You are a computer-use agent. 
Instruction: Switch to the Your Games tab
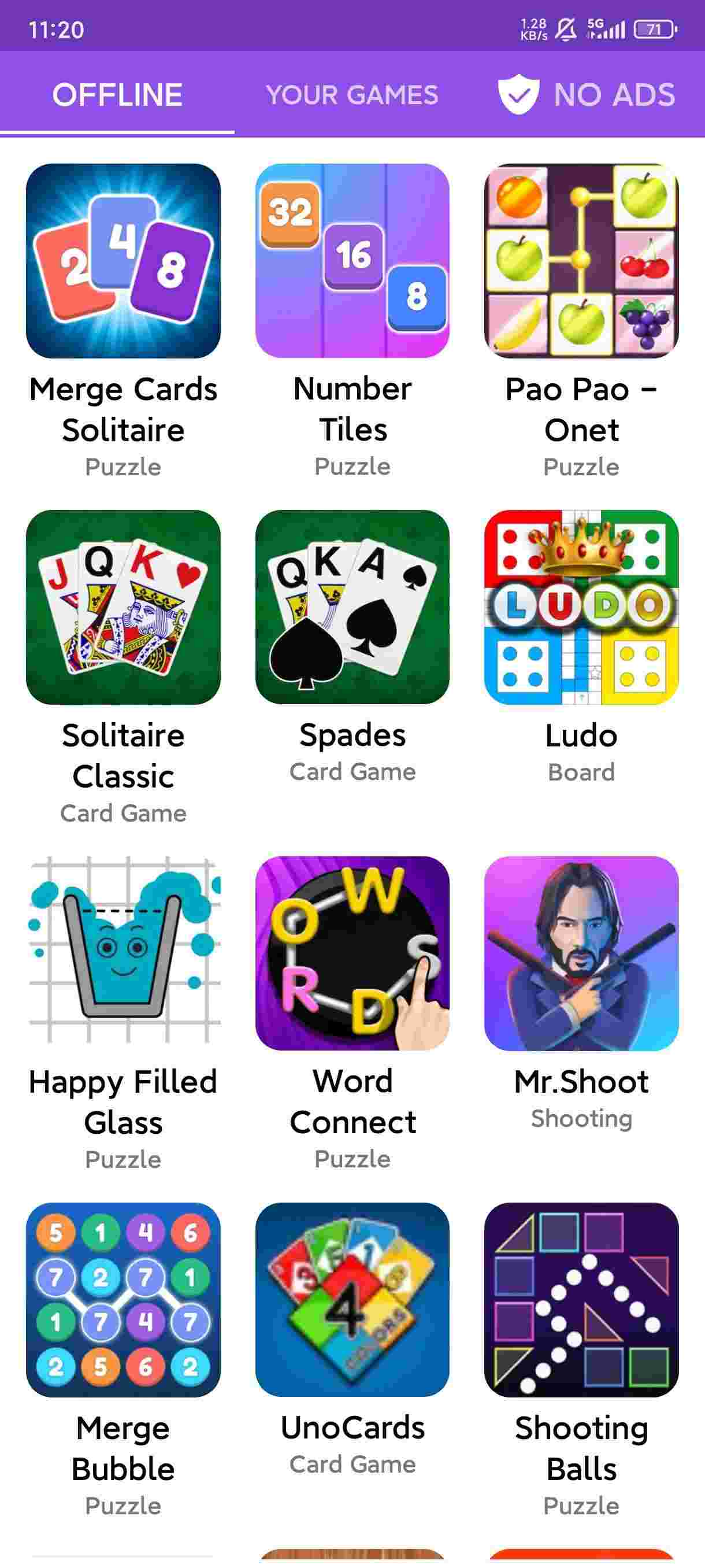pyautogui.click(x=351, y=95)
